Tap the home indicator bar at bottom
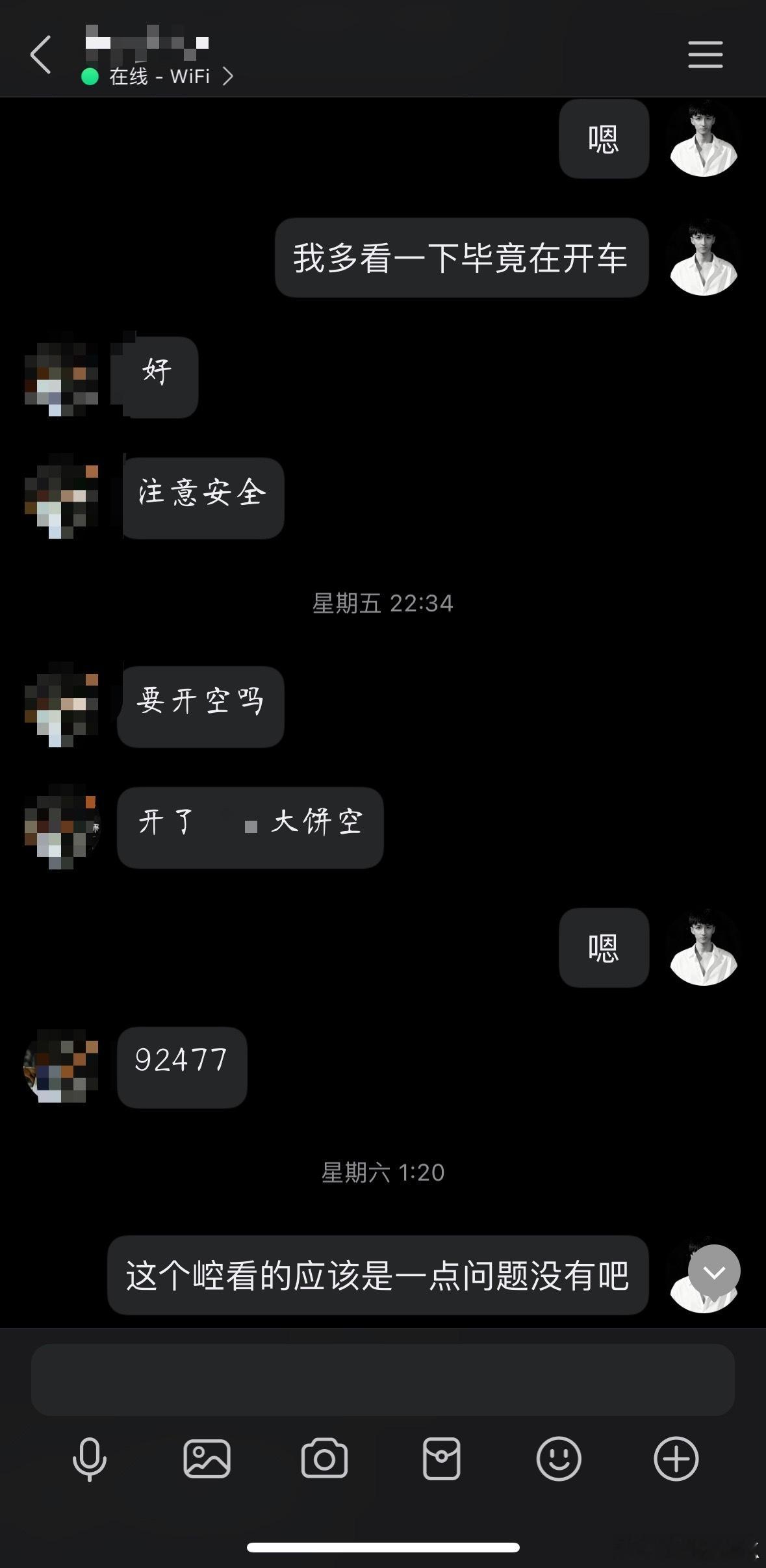 point(383,1549)
